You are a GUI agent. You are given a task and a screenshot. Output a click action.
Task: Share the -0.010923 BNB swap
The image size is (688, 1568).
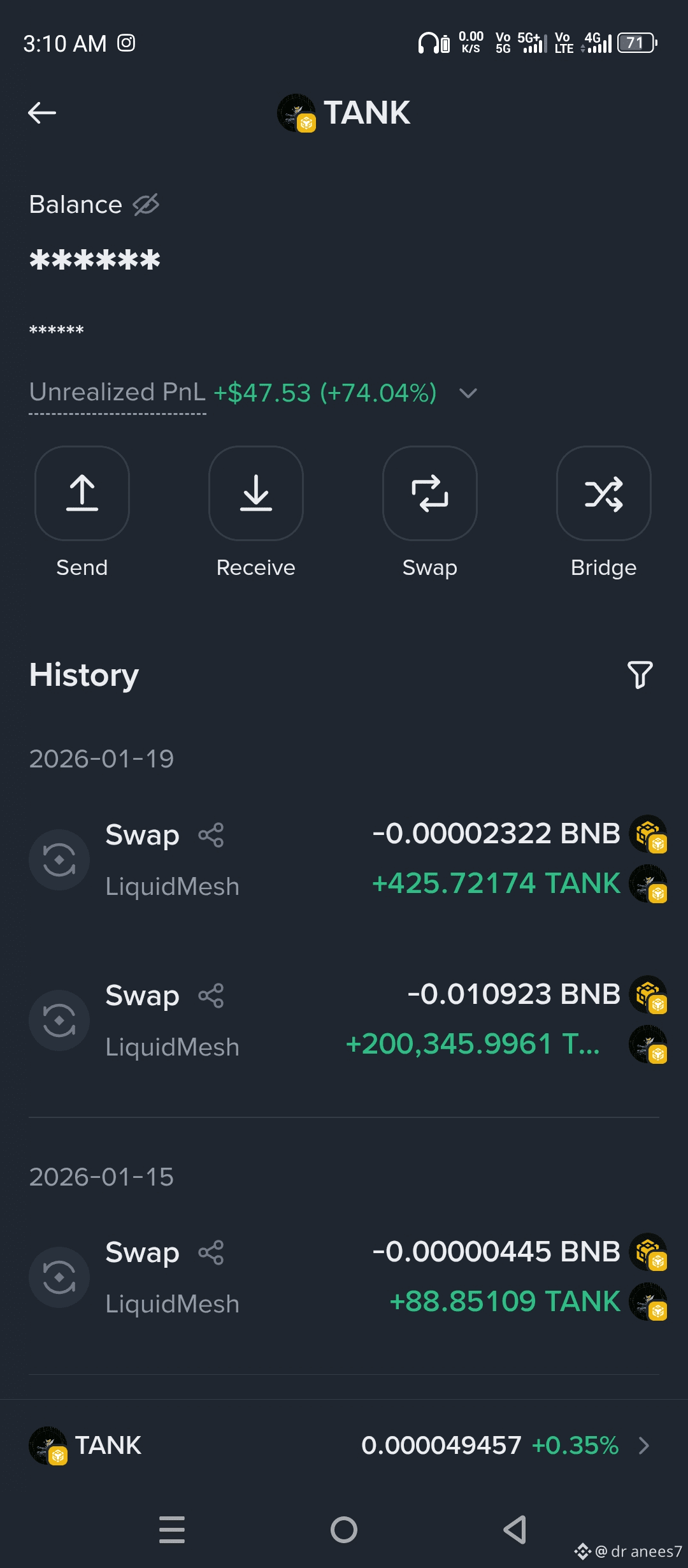pyautogui.click(x=211, y=996)
